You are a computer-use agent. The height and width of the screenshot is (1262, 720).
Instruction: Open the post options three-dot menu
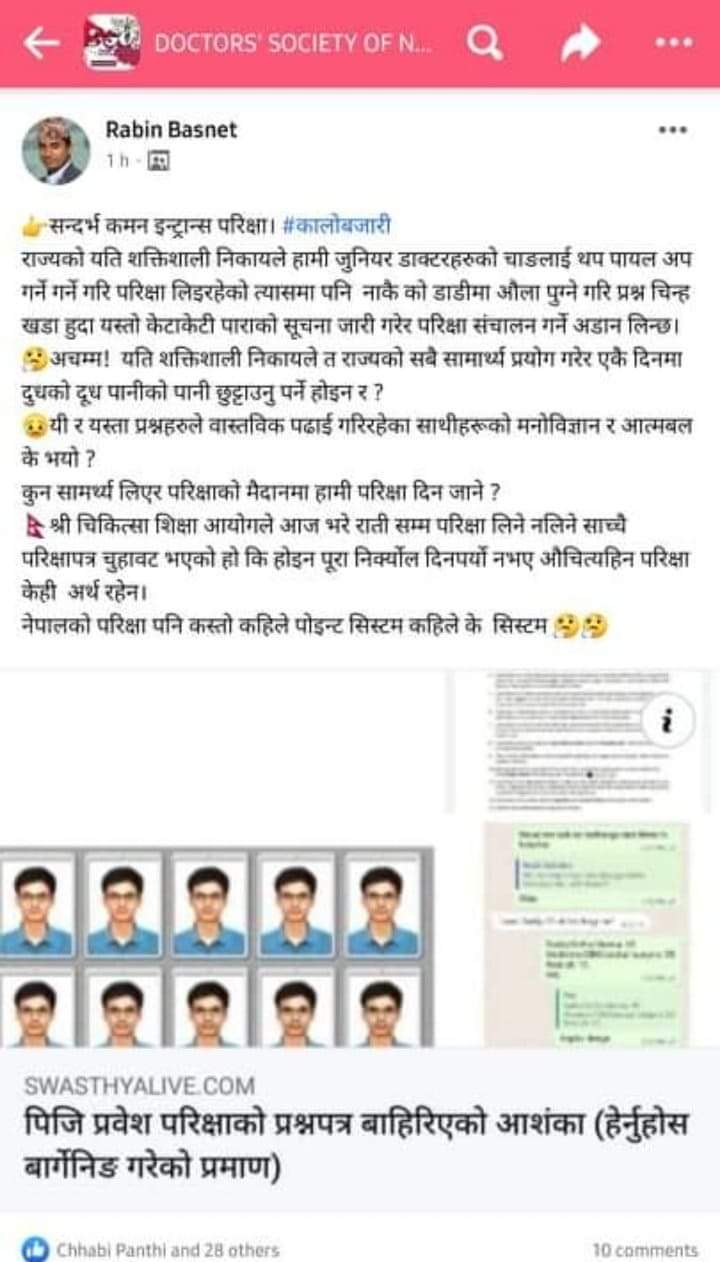tap(672, 130)
